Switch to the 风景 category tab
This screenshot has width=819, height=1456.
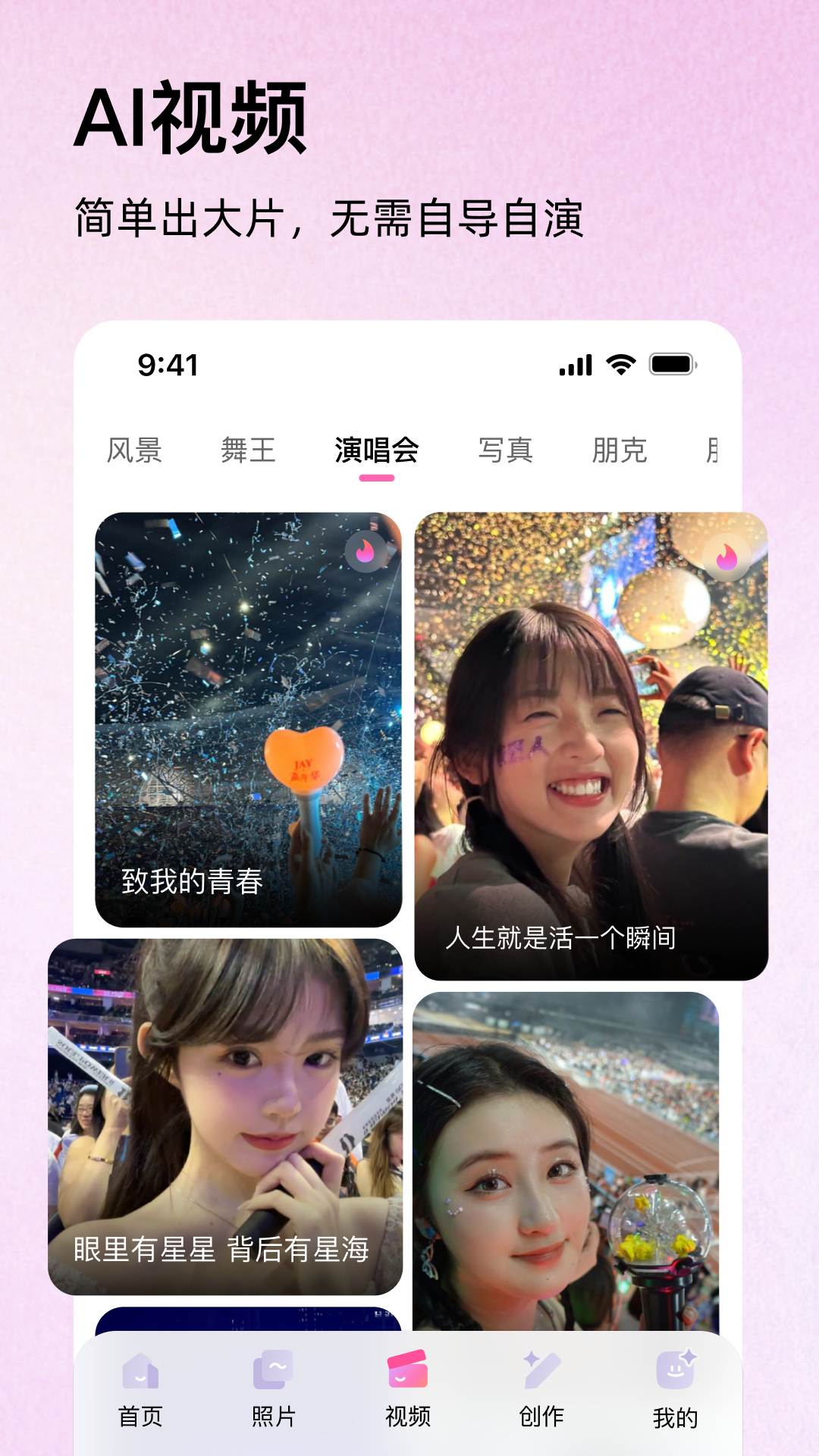134,450
